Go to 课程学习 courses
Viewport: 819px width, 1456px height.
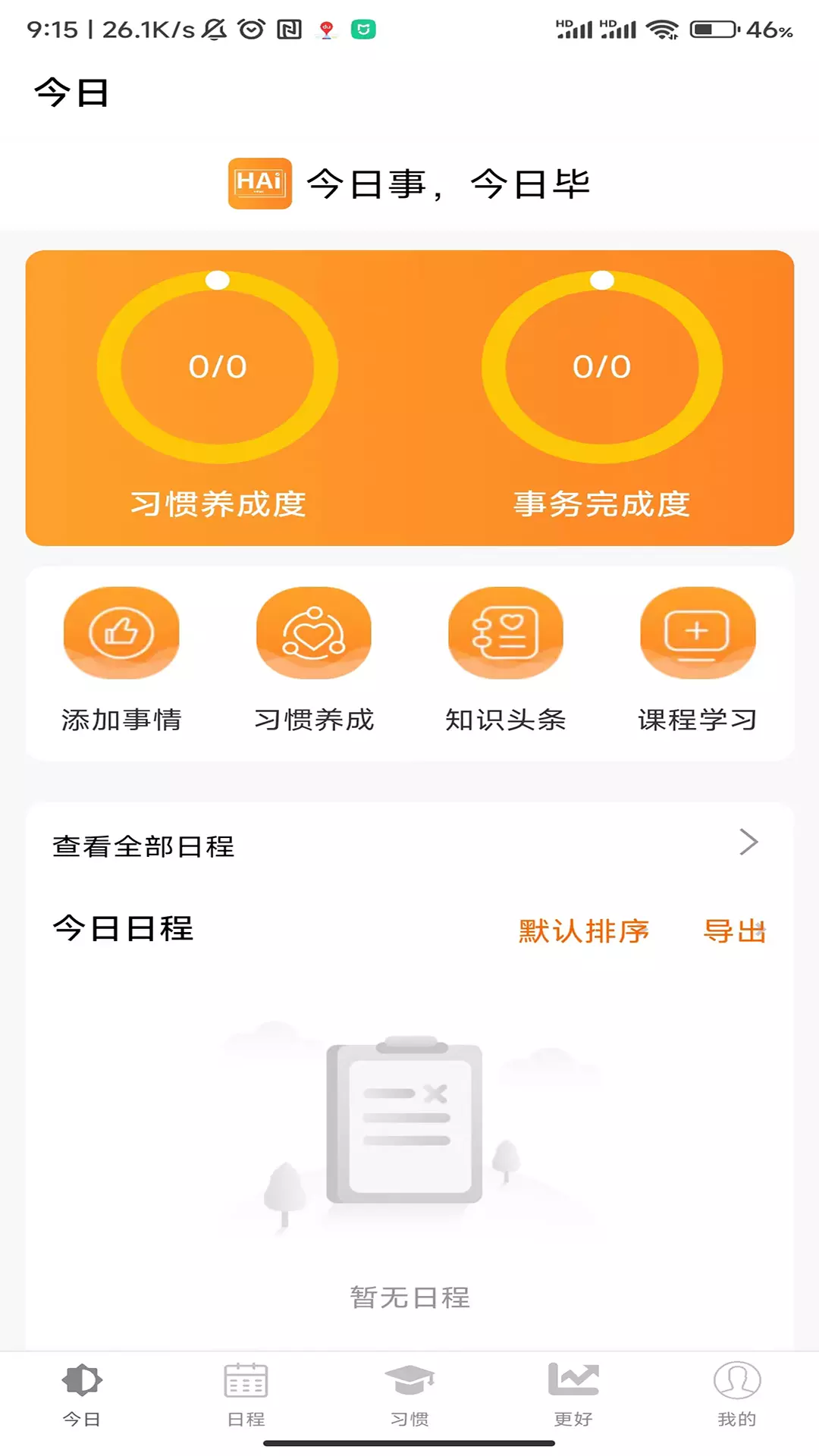click(x=698, y=660)
